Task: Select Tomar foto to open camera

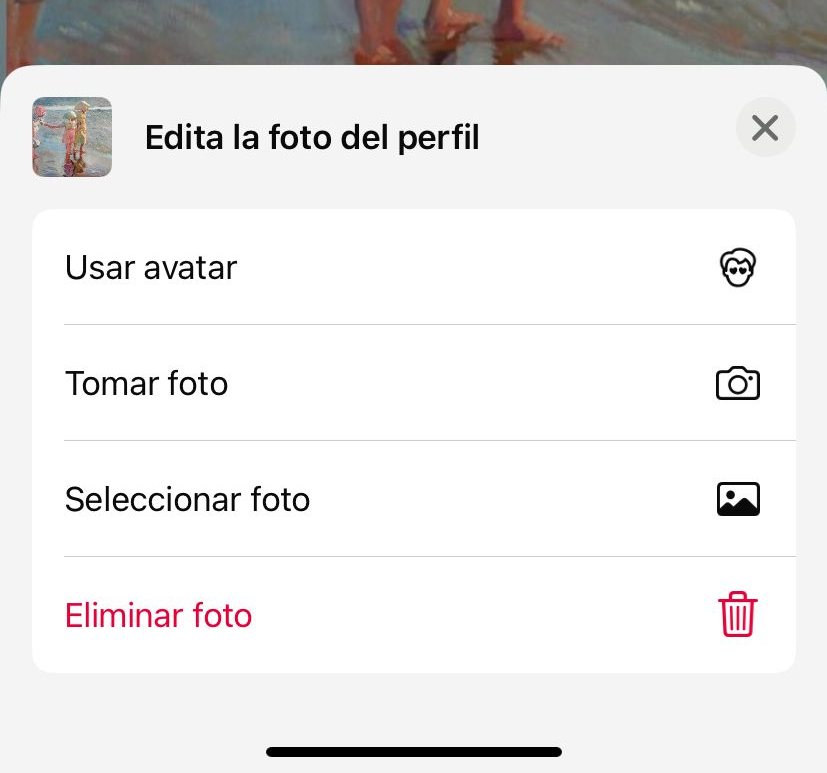Action: (x=413, y=383)
